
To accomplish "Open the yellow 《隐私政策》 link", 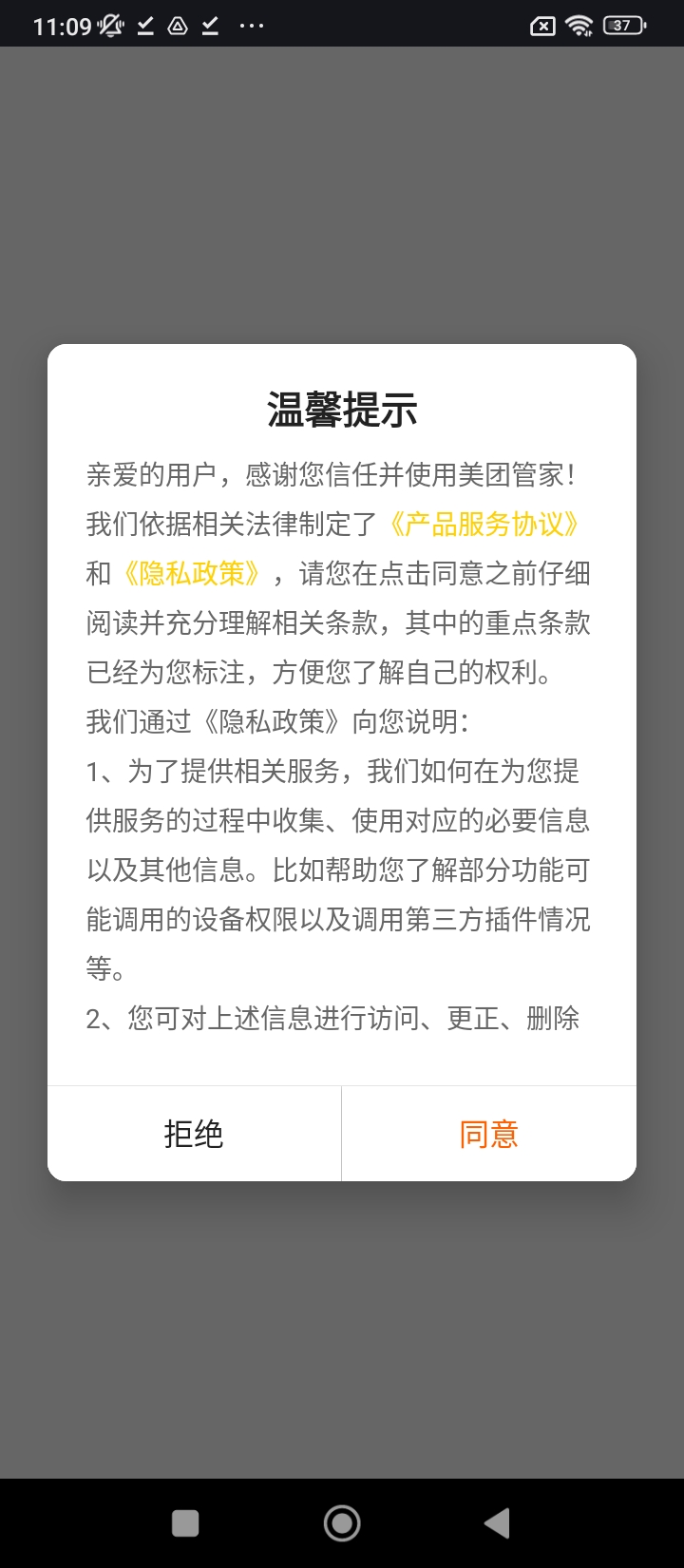I will [191, 573].
